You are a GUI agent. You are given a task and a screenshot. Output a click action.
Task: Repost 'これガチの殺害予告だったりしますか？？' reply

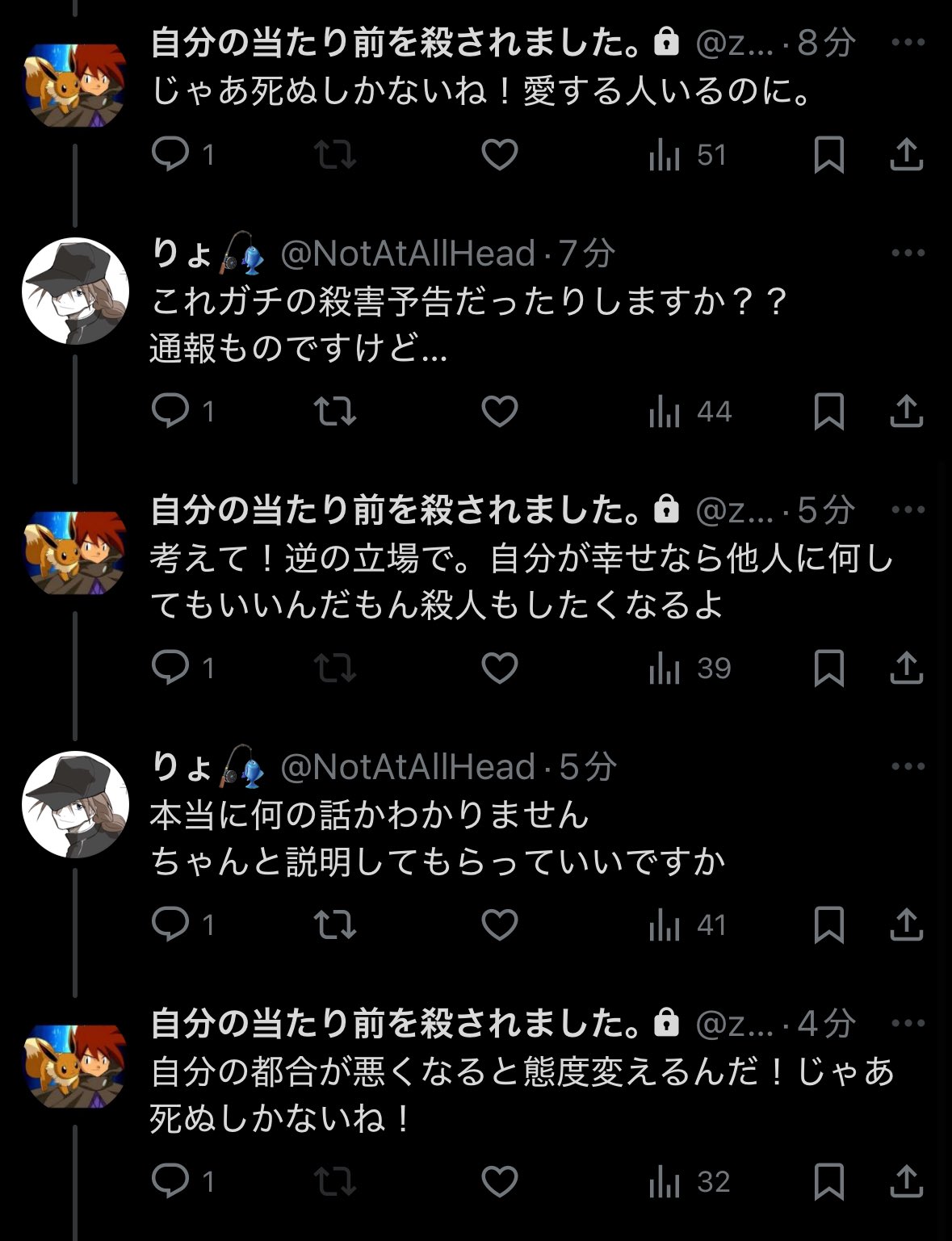[x=334, y=411]
